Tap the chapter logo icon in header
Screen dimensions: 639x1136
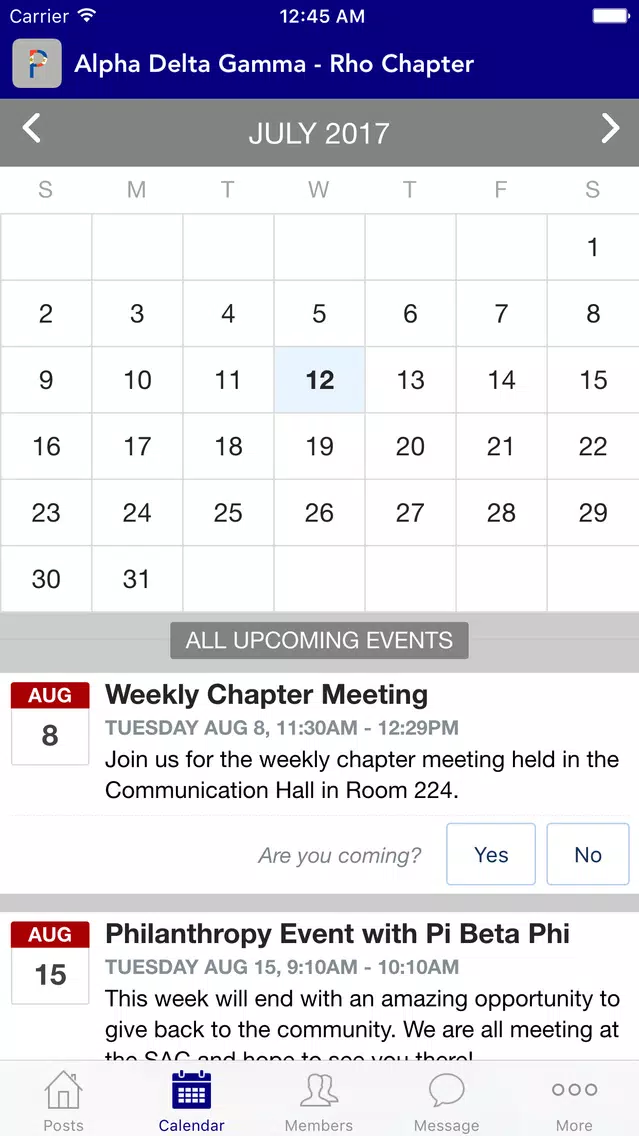click(x=37, y=64)
